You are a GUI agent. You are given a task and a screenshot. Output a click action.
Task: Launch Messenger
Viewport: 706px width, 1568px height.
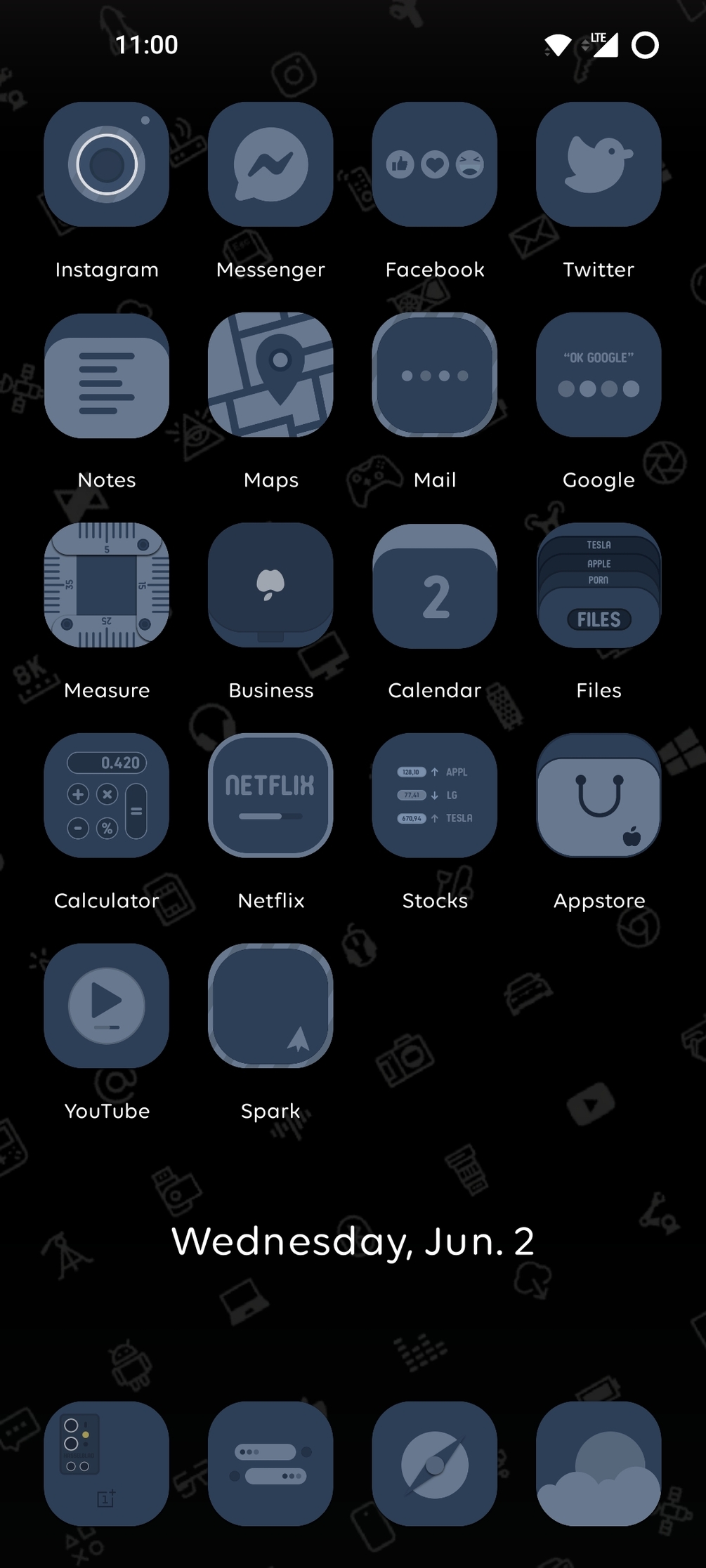click(270, 164)
